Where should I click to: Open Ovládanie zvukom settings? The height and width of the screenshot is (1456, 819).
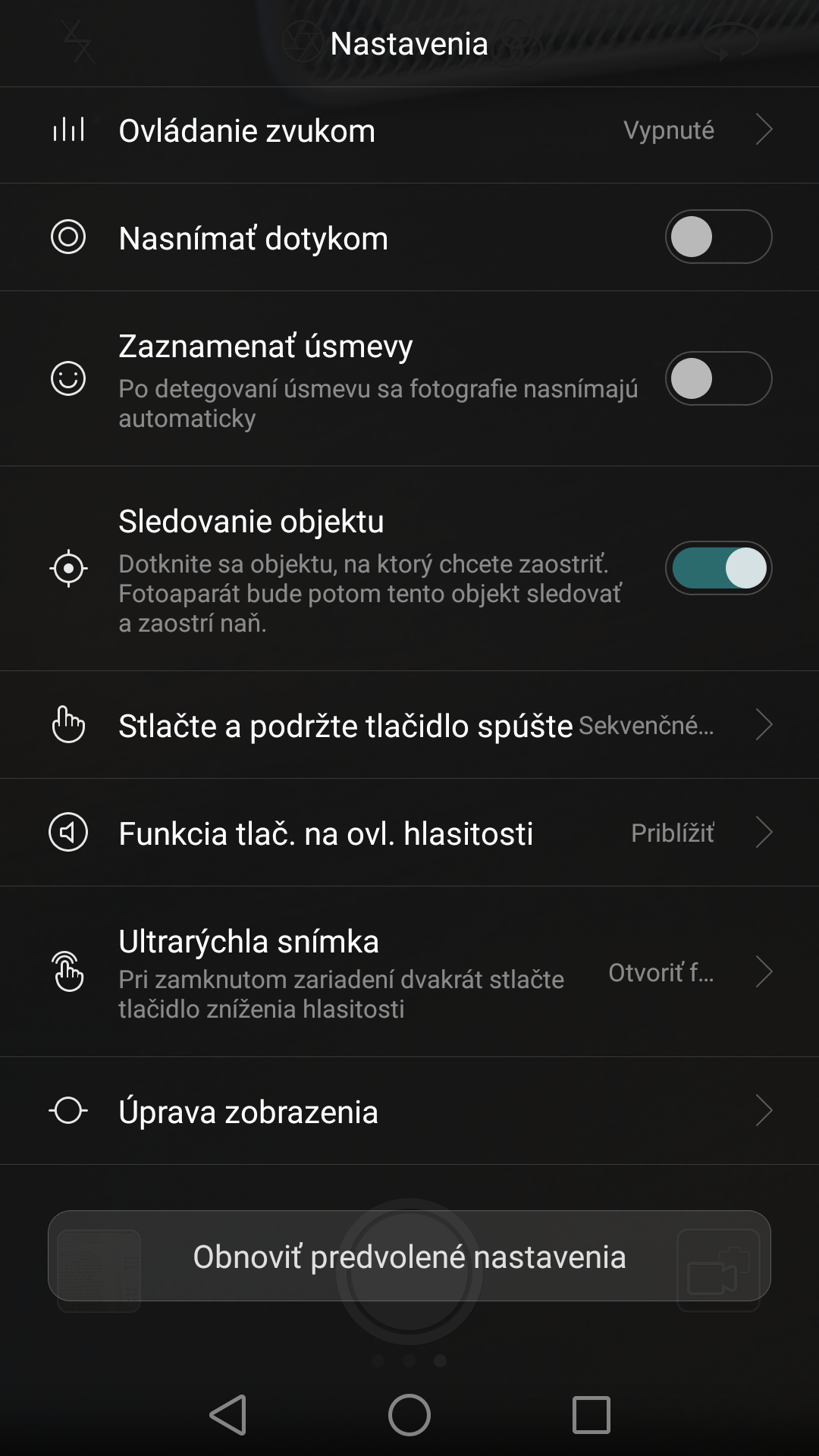tap(409, 130)
